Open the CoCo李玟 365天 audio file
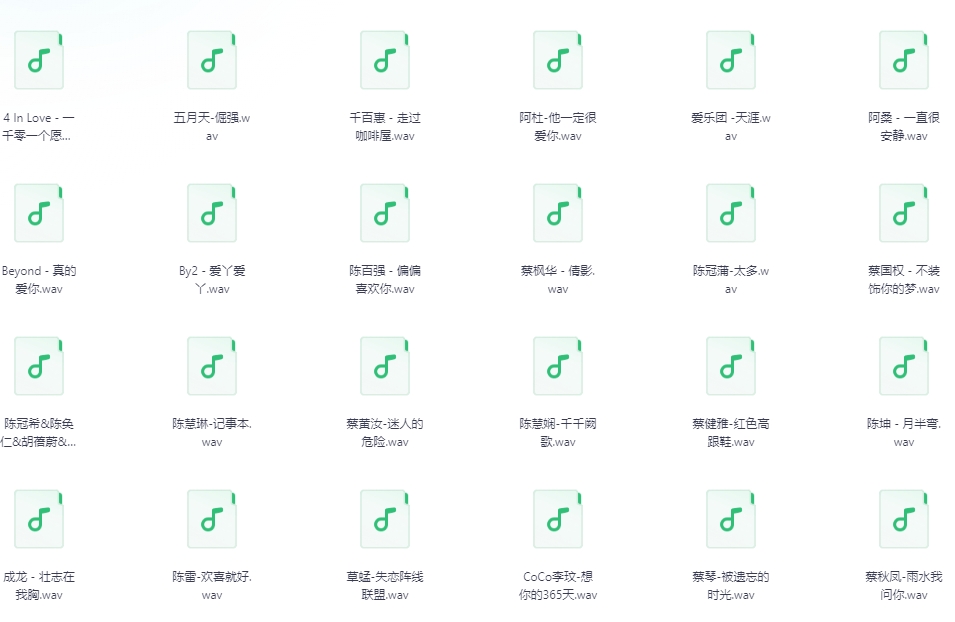955x622 pixels. coord(558,520)
